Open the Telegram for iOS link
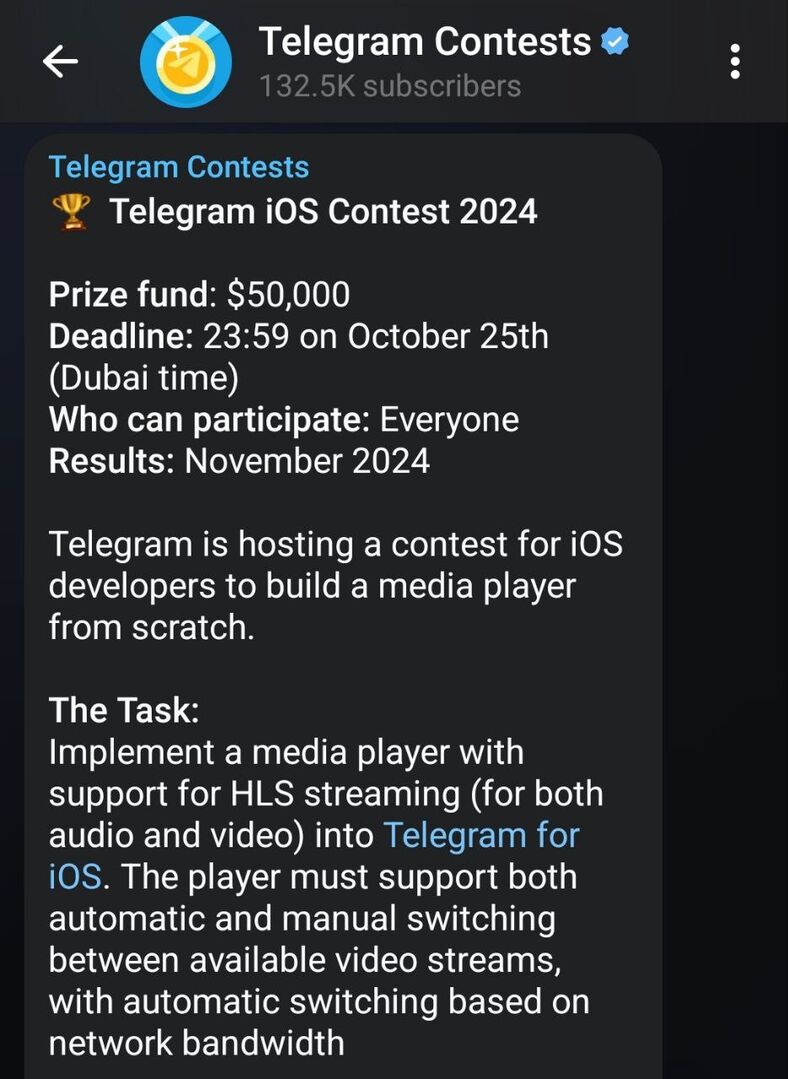Image resolution: width=788 pixels, height=1079 pixels. click(x=481, y=835)
